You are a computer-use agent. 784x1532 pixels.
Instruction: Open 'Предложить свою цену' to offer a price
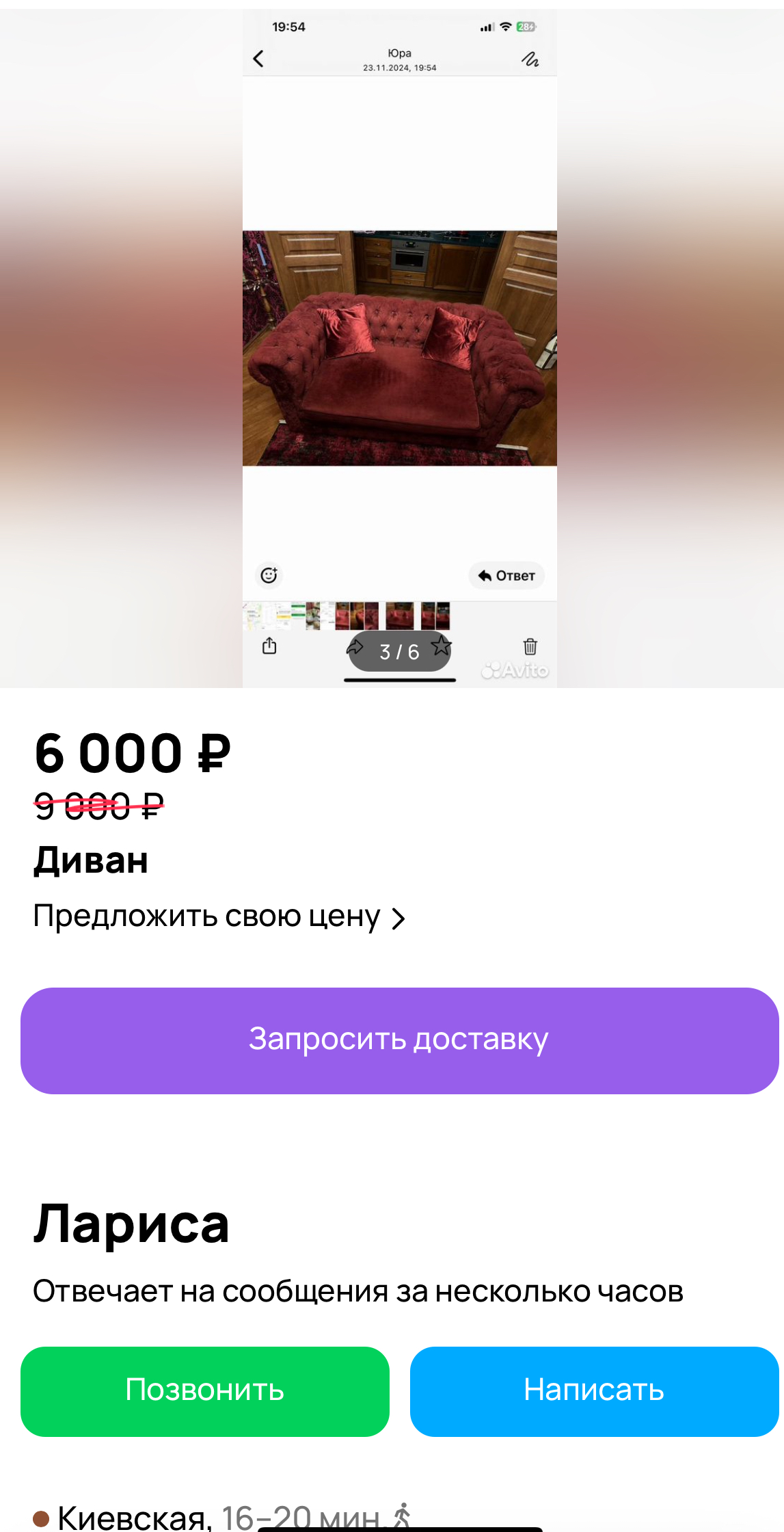(x=219, y=916)
